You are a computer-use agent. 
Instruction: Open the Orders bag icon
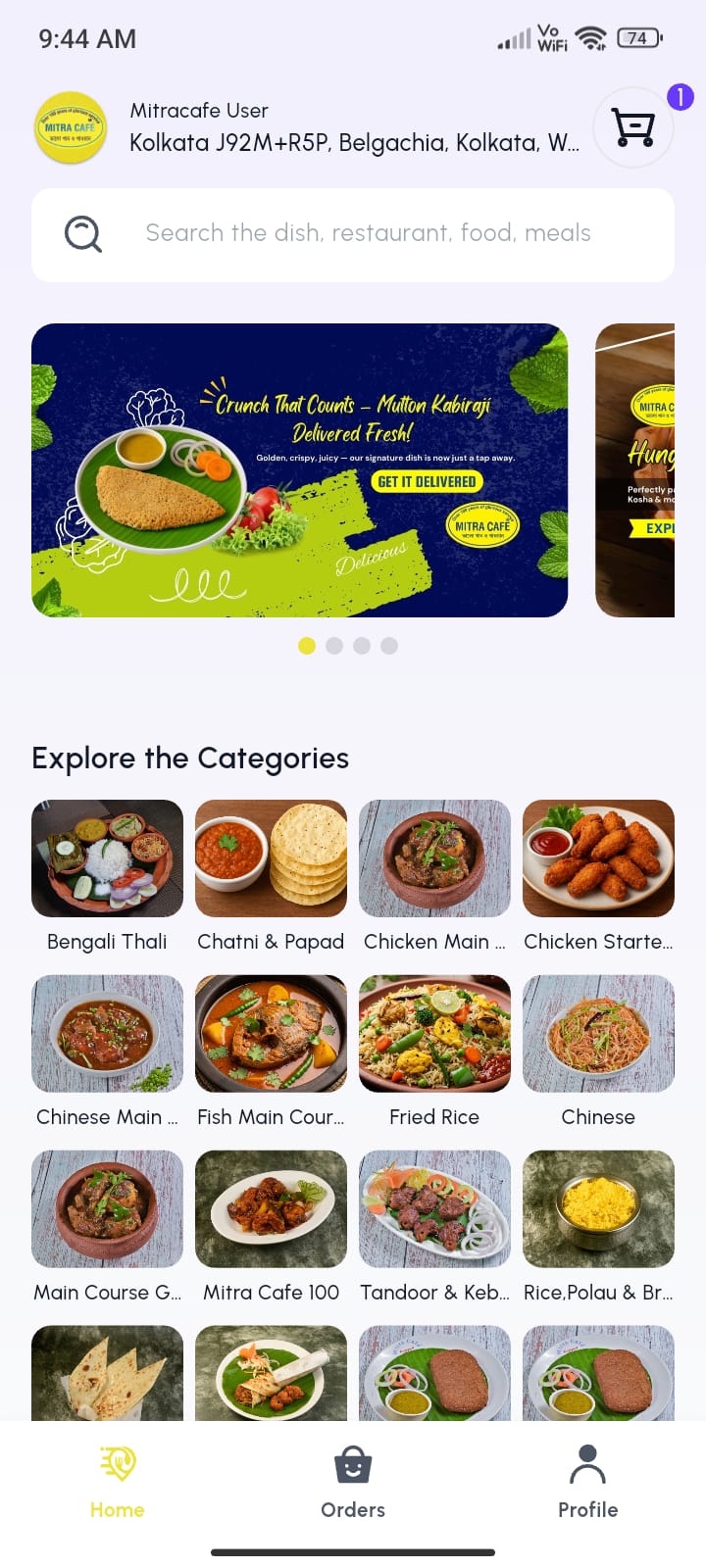(352, 1462)
